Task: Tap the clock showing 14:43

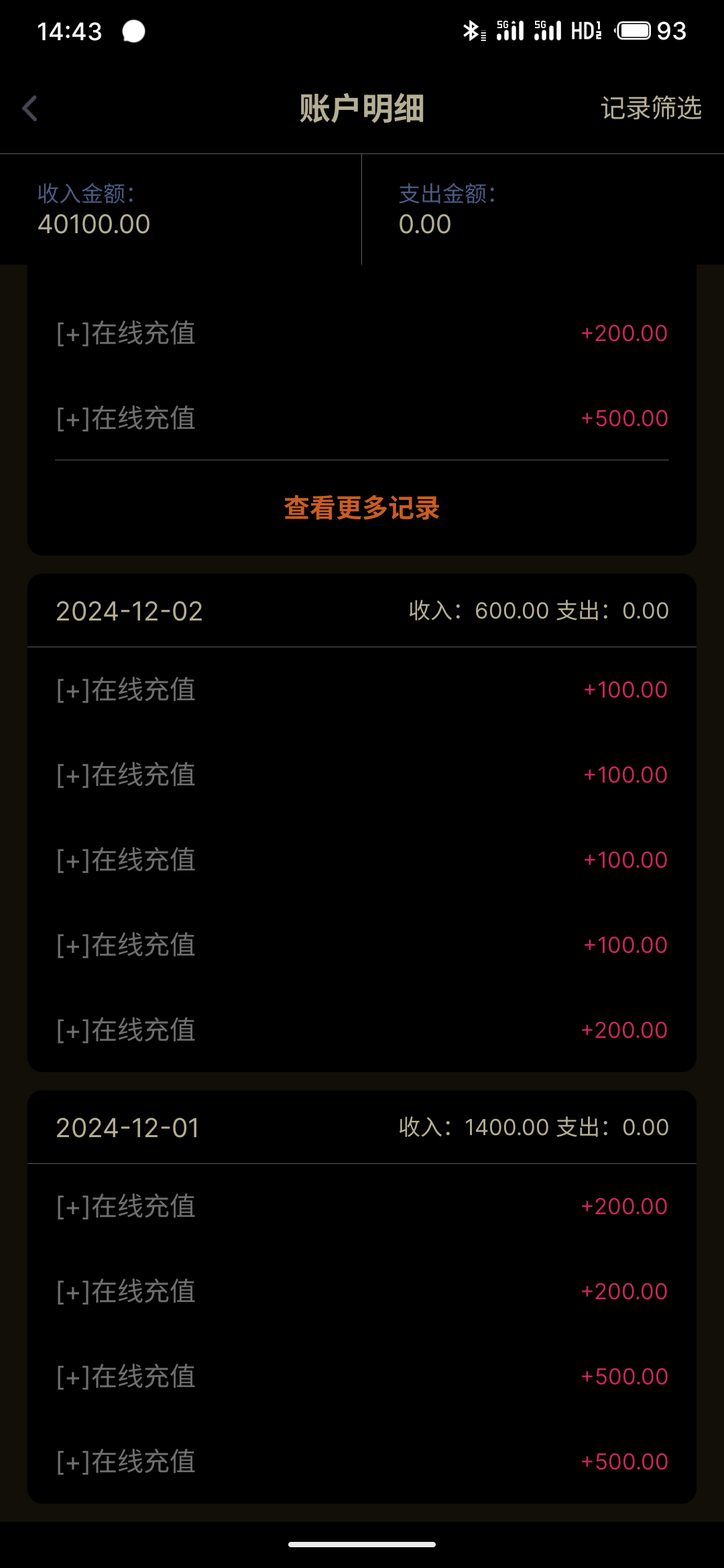Action: [70, 30]
